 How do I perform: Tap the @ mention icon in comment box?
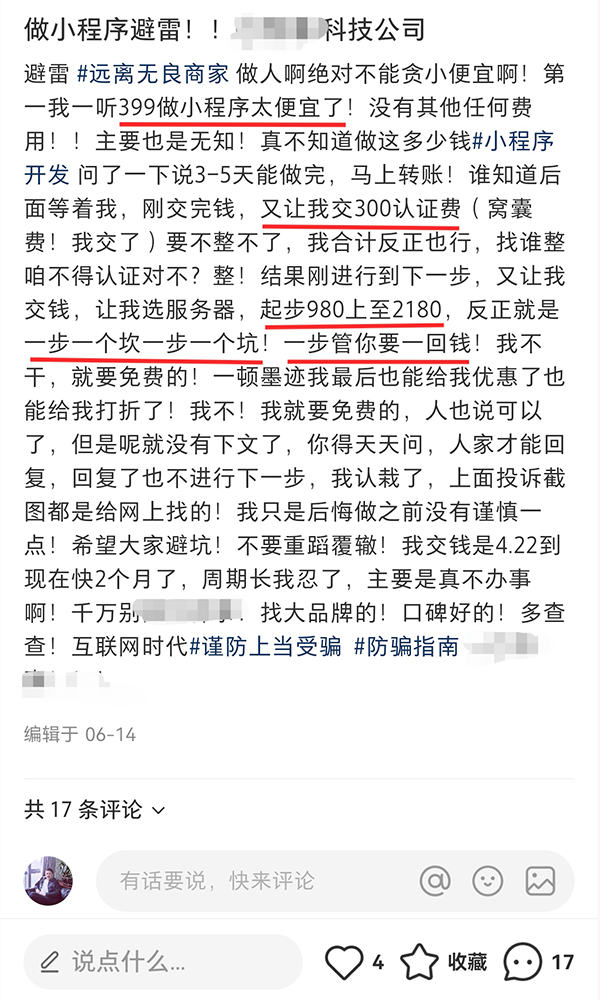point(435,880)
